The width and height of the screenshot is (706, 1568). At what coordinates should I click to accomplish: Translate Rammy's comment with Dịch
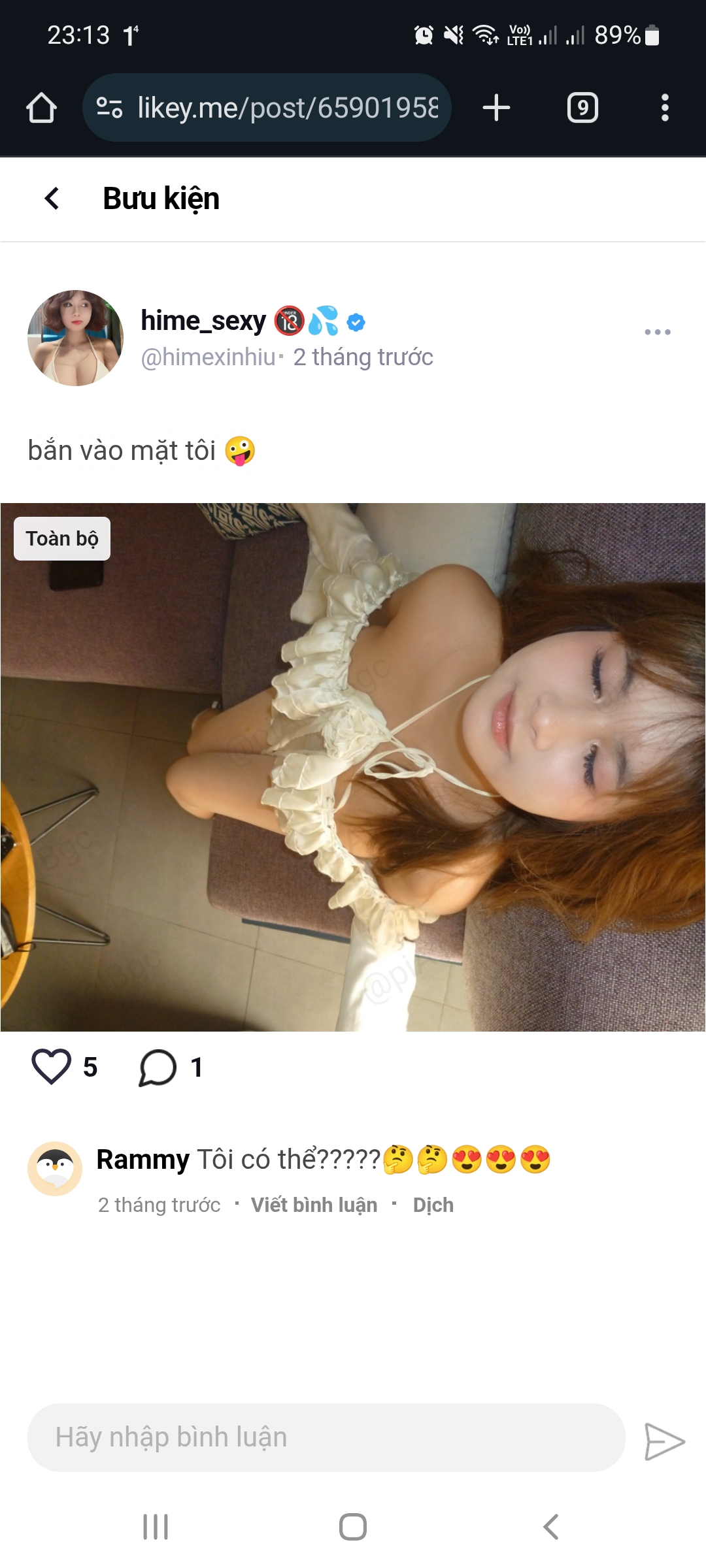[433, 1205]
